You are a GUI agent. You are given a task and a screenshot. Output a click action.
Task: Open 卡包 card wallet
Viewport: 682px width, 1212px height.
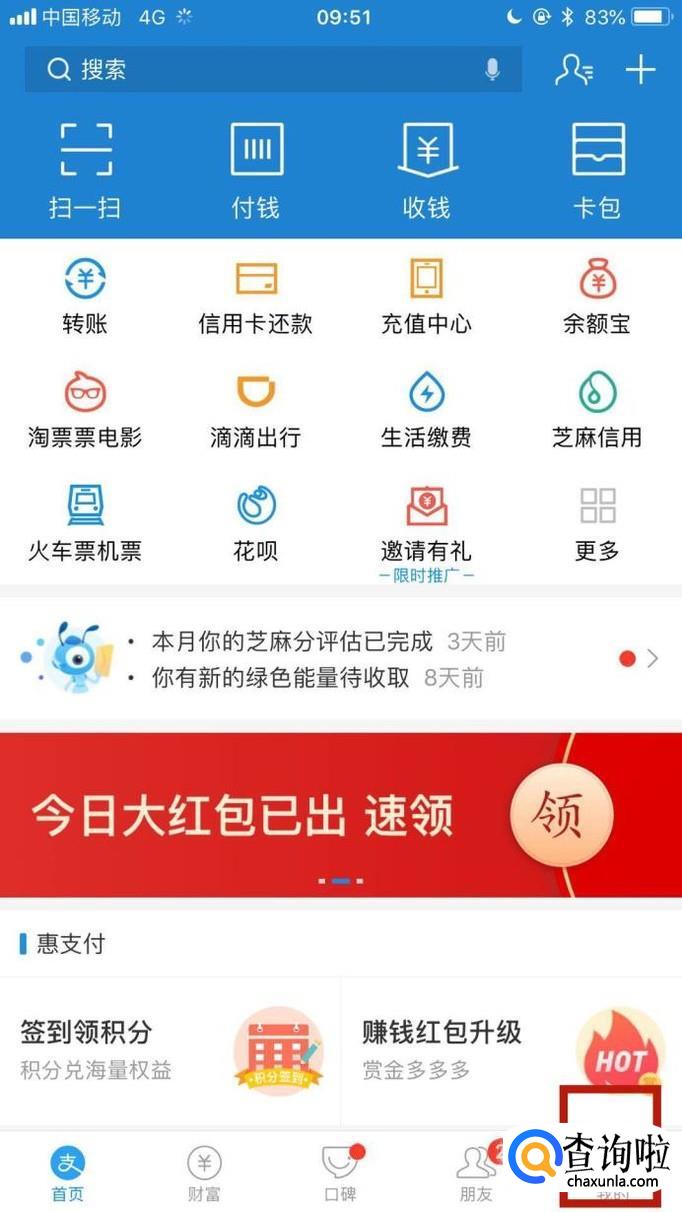pyautogui.click(x=598, y=170)
